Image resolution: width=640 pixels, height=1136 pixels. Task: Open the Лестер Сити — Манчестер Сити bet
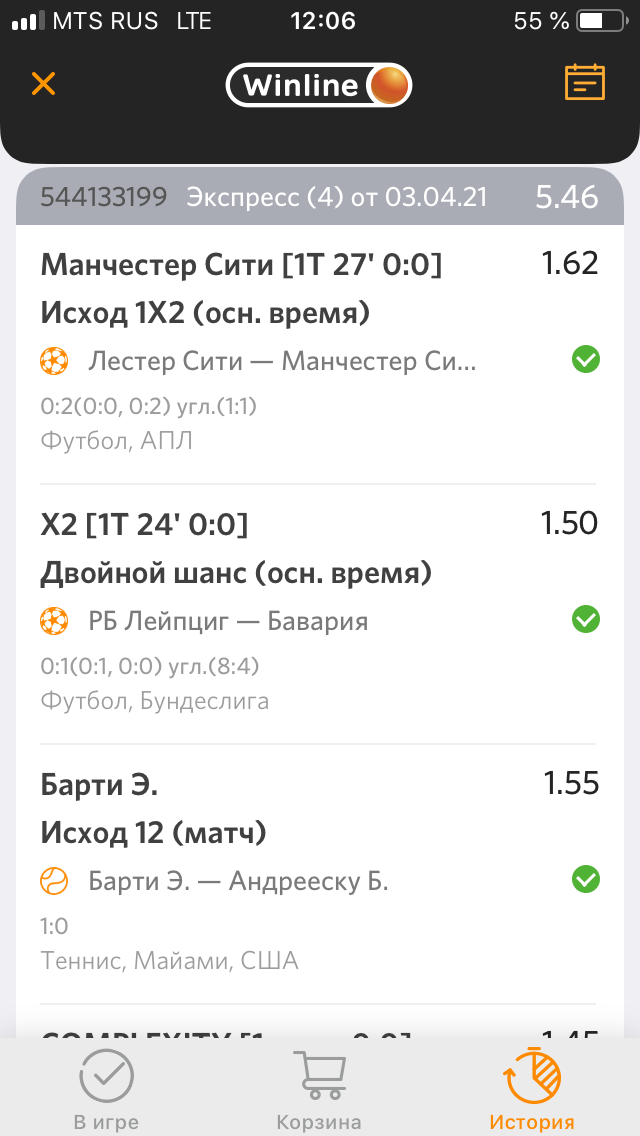(x=282, y=361)
